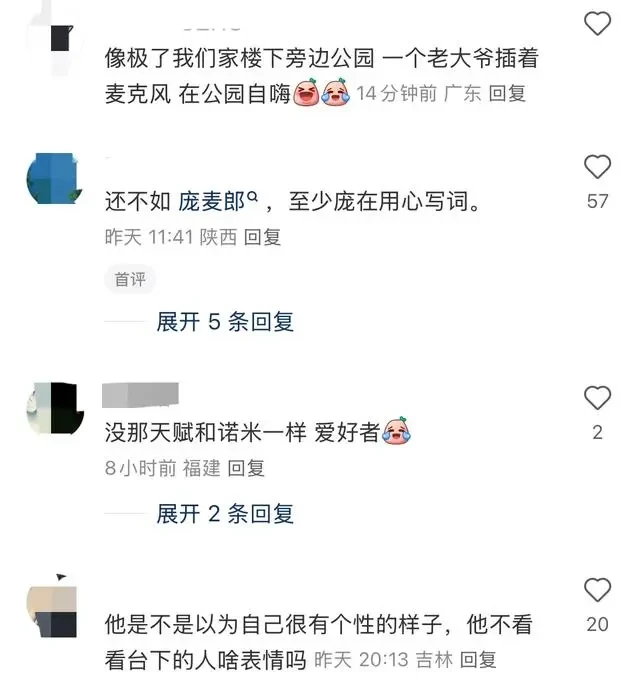This screenshot has width=640, height=695.
Task: Expand 展开 2 条回复
Action: (224, 514)
